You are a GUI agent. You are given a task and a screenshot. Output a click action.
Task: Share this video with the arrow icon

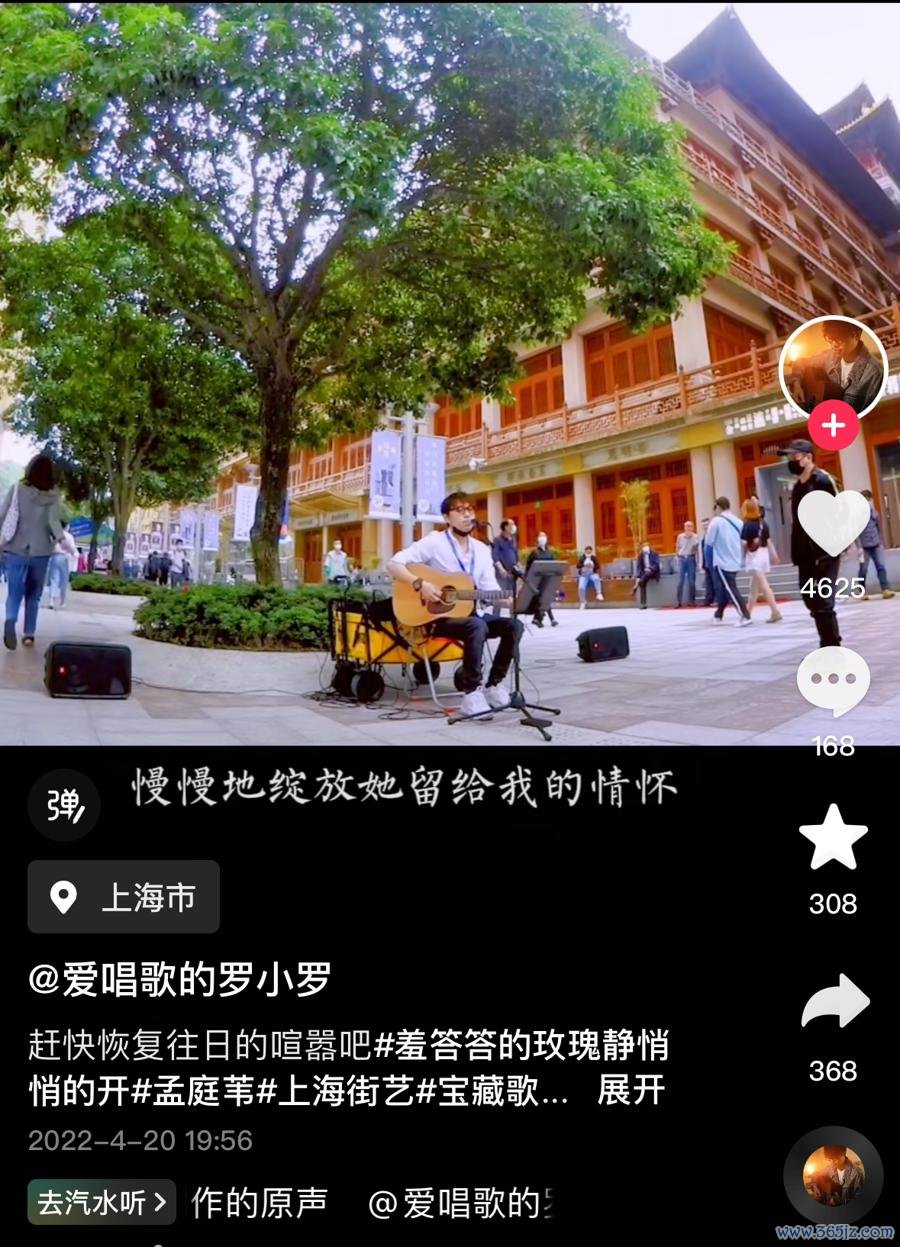point(835,1003)
